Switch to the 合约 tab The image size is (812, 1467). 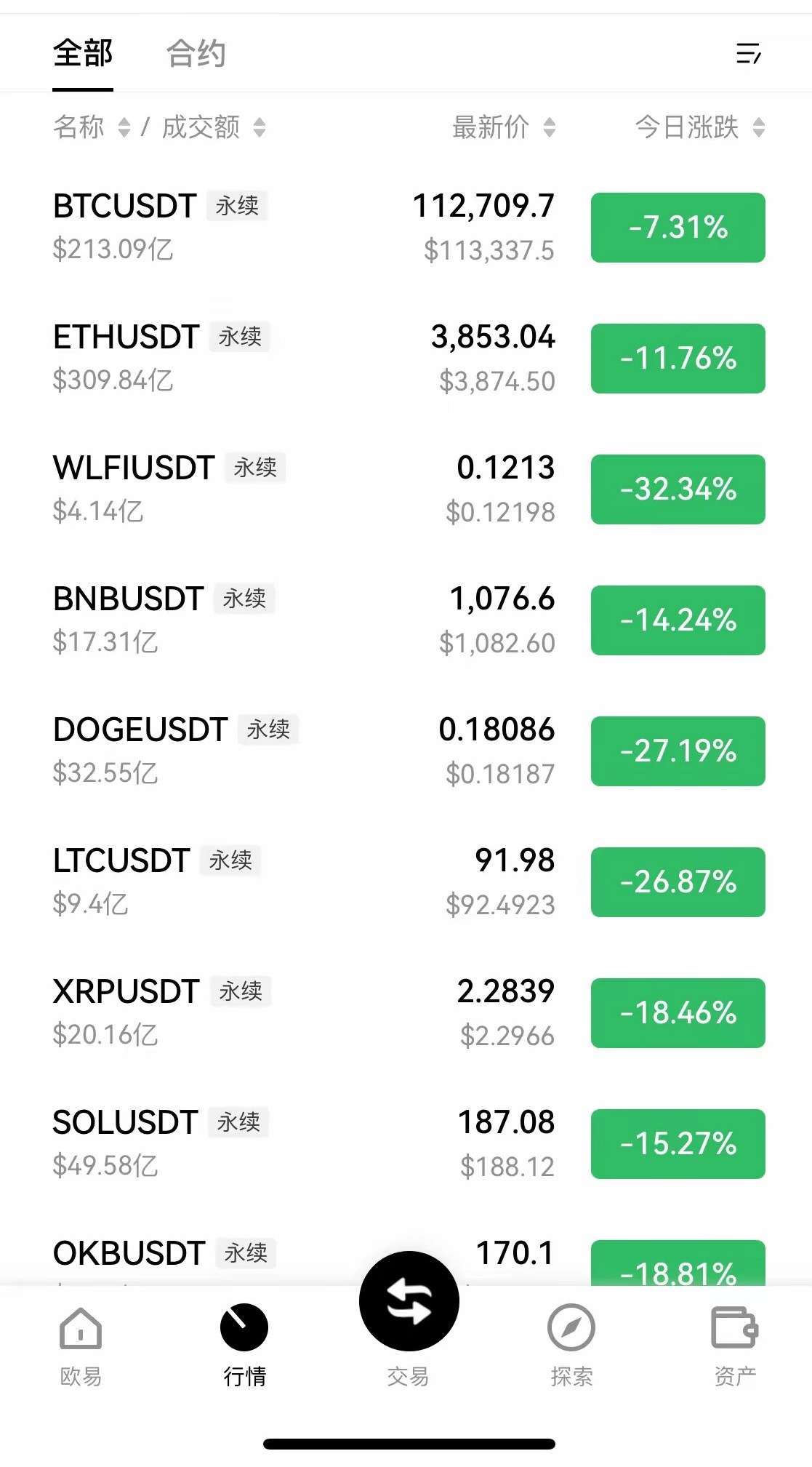[x=196, y=54]
